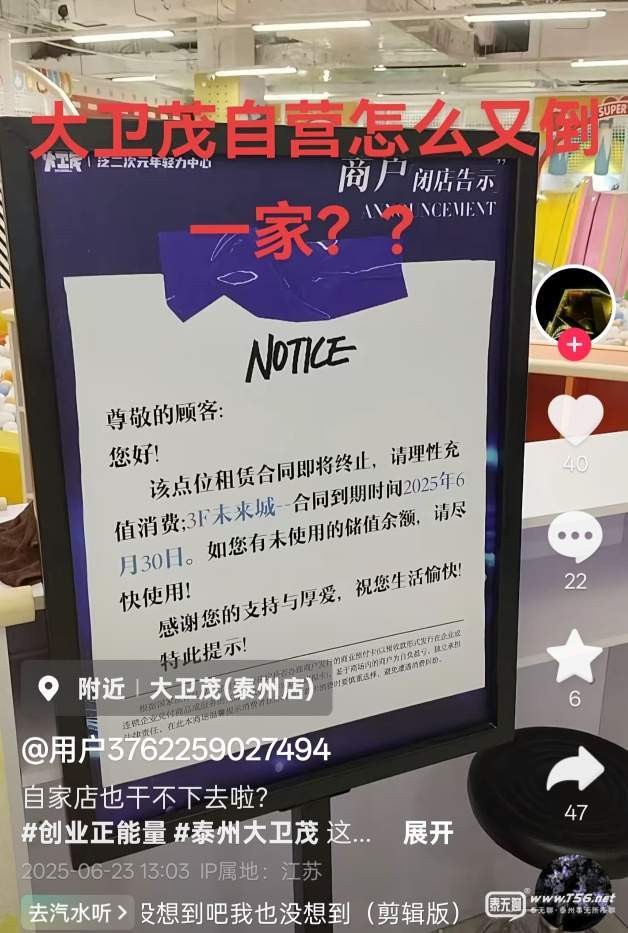The height and width of the screenshot is (933, 628).
Task: Open the comments with the bubble icon
Action: 574,538
